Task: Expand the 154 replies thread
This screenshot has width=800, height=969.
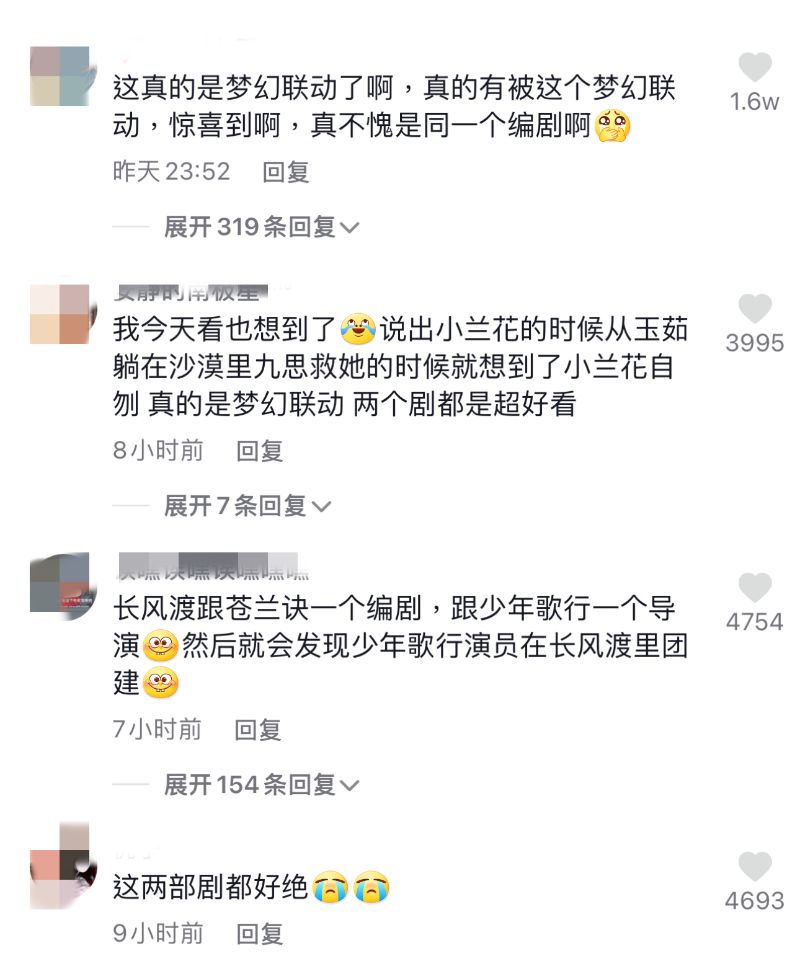Action: click(261, 785)
